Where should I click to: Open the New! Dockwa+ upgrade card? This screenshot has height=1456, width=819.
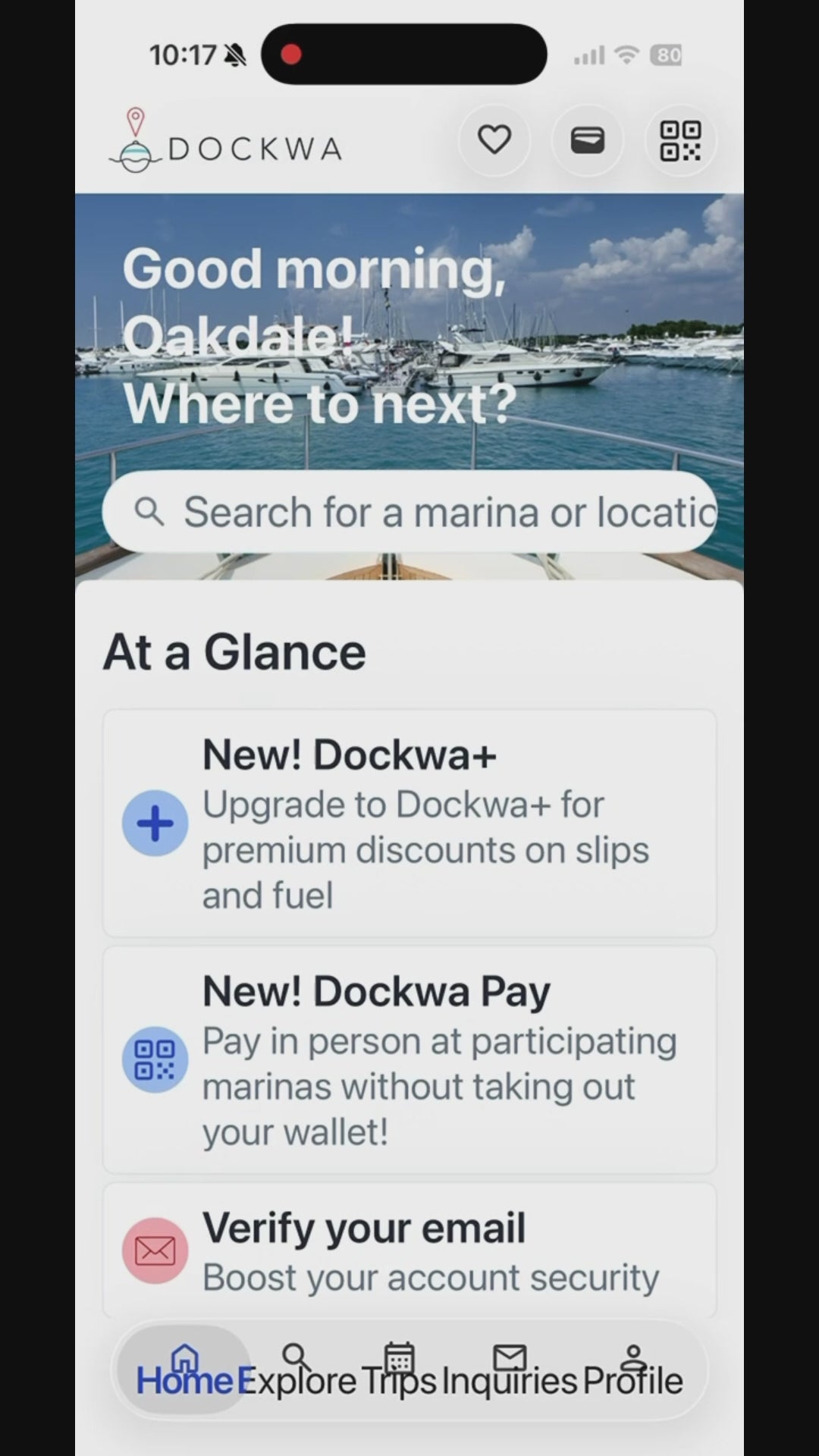point(409,824)
